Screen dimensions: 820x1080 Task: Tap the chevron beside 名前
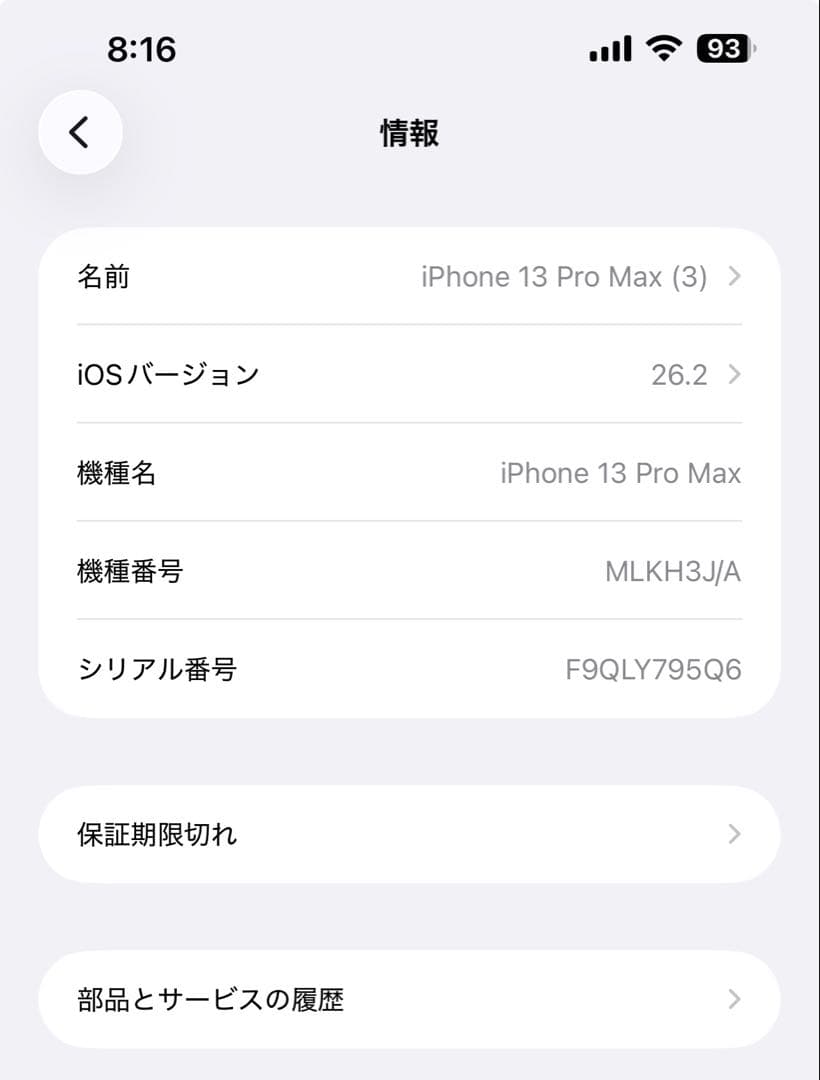coord(734,277)
